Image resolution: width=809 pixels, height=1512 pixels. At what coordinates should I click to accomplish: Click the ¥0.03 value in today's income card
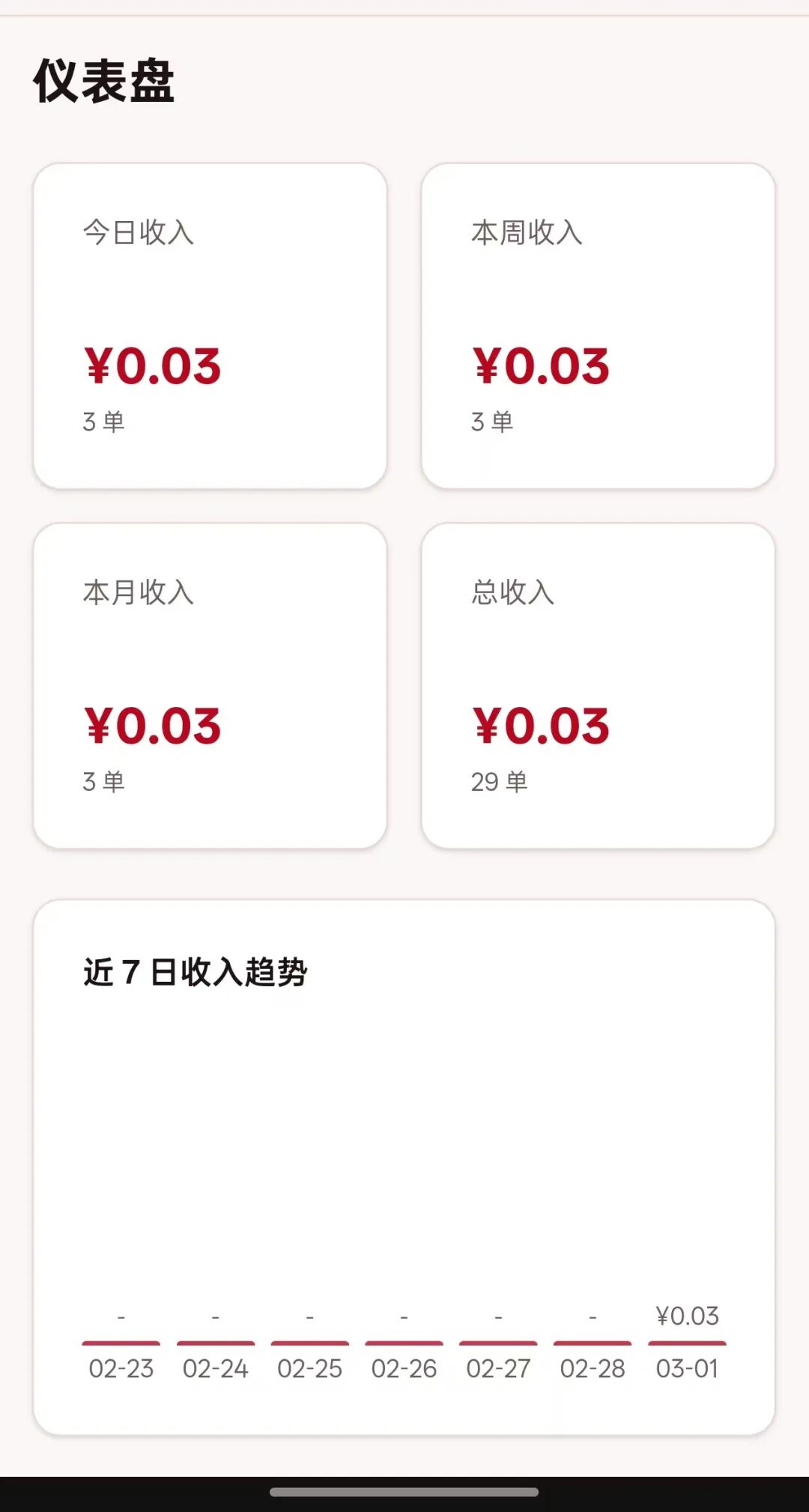[154, 365]
